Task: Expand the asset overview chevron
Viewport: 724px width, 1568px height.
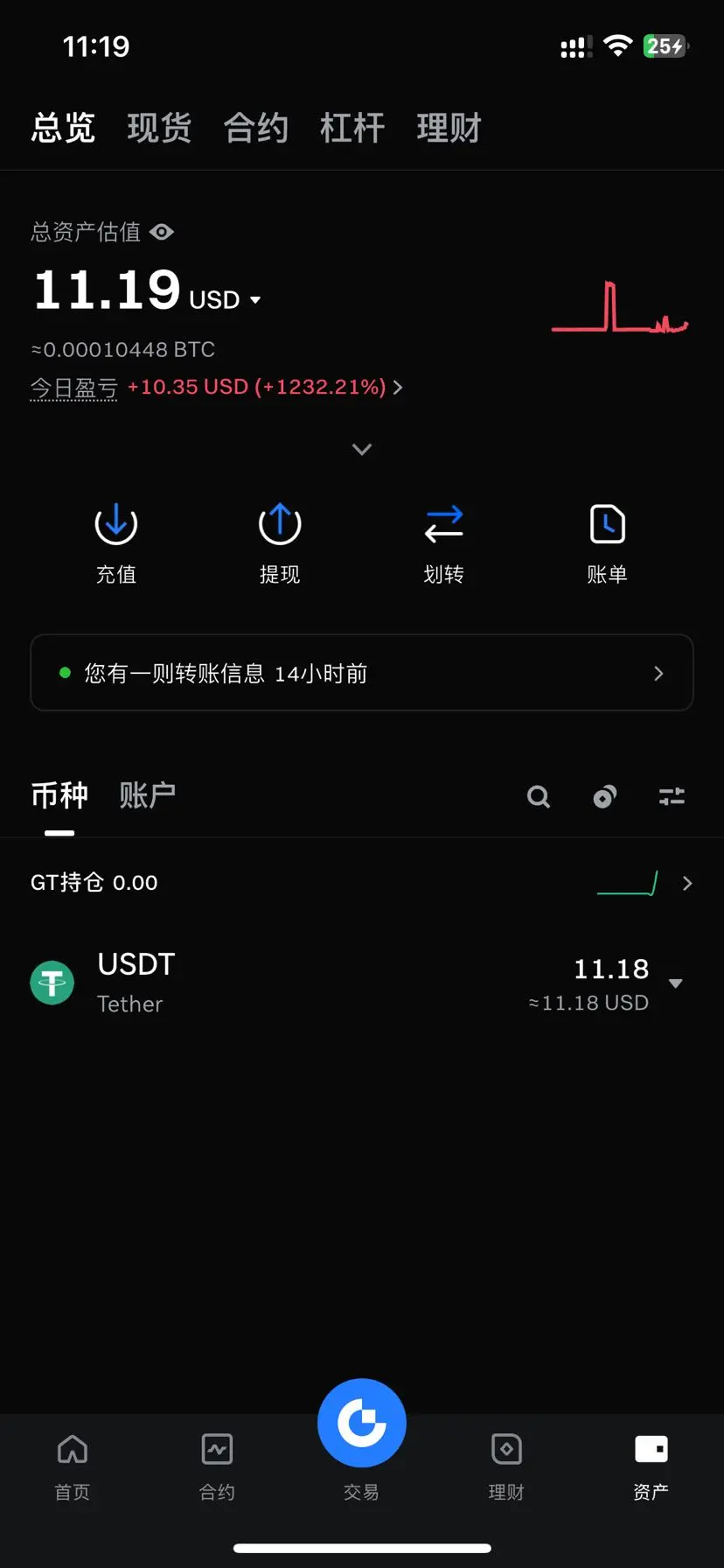Action: point(361,449)
